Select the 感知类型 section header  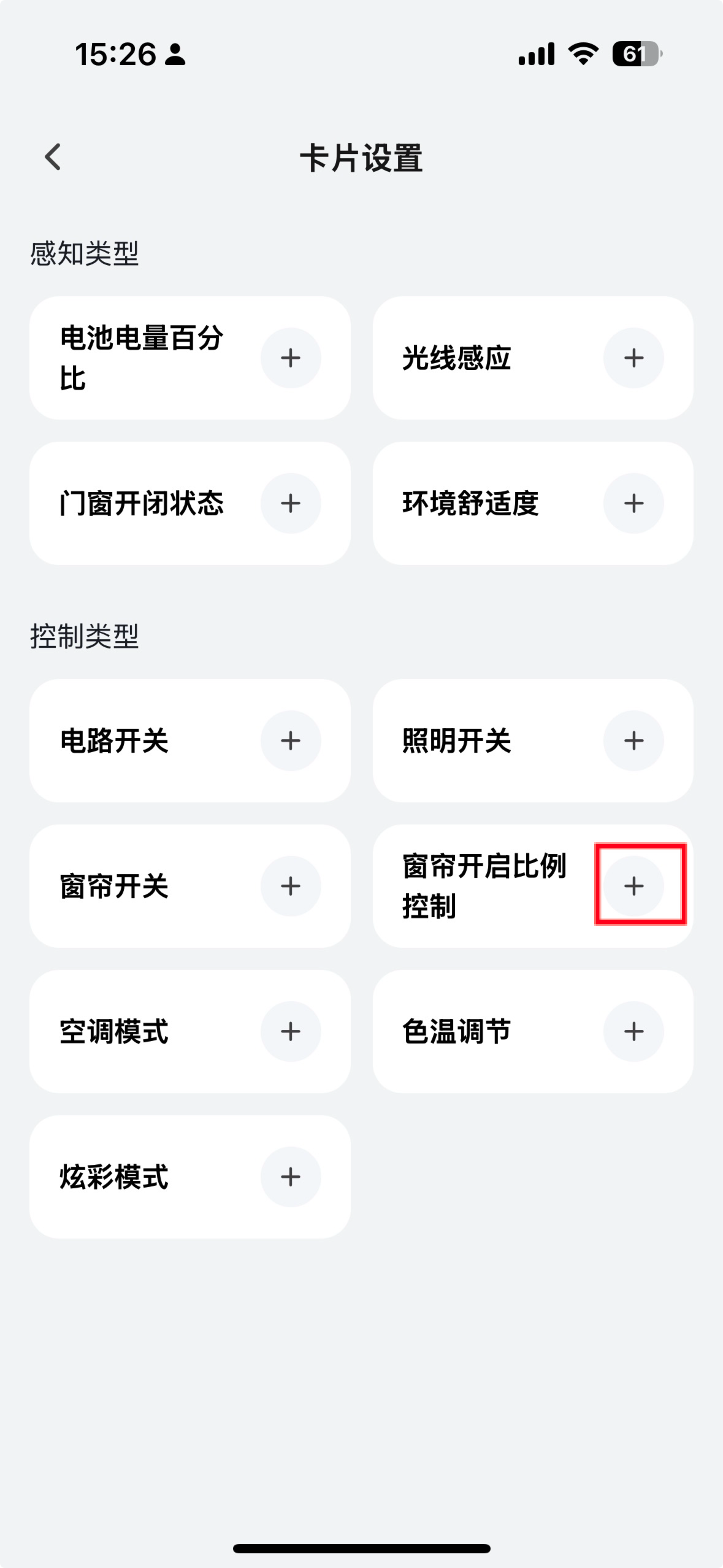click(x=85, y=254)
